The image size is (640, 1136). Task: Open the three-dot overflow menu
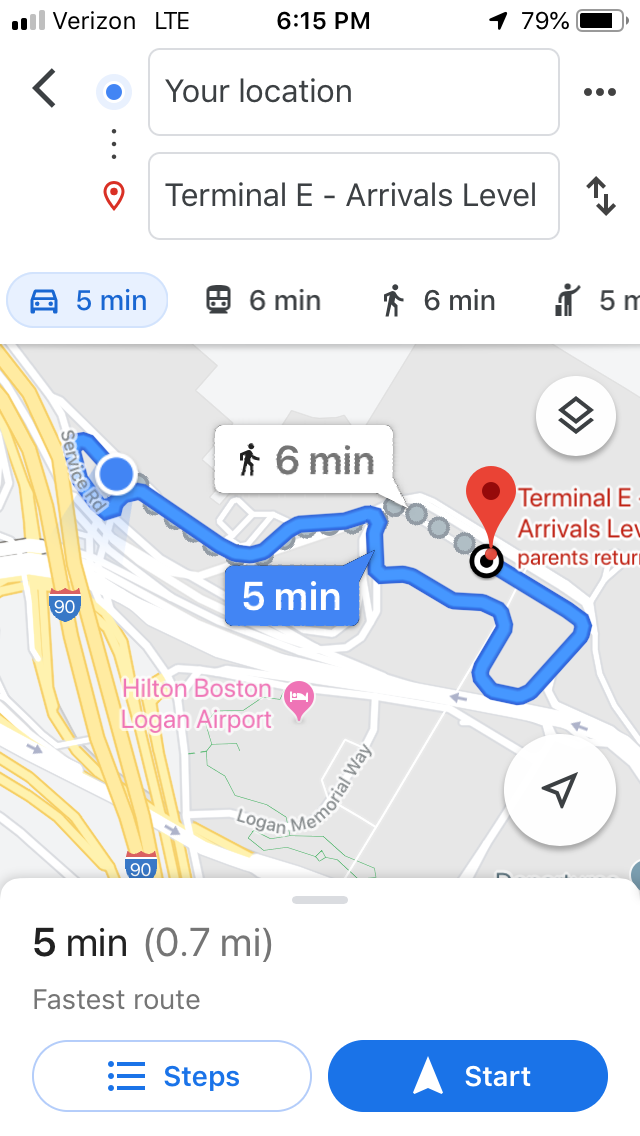tap(599, 92)
